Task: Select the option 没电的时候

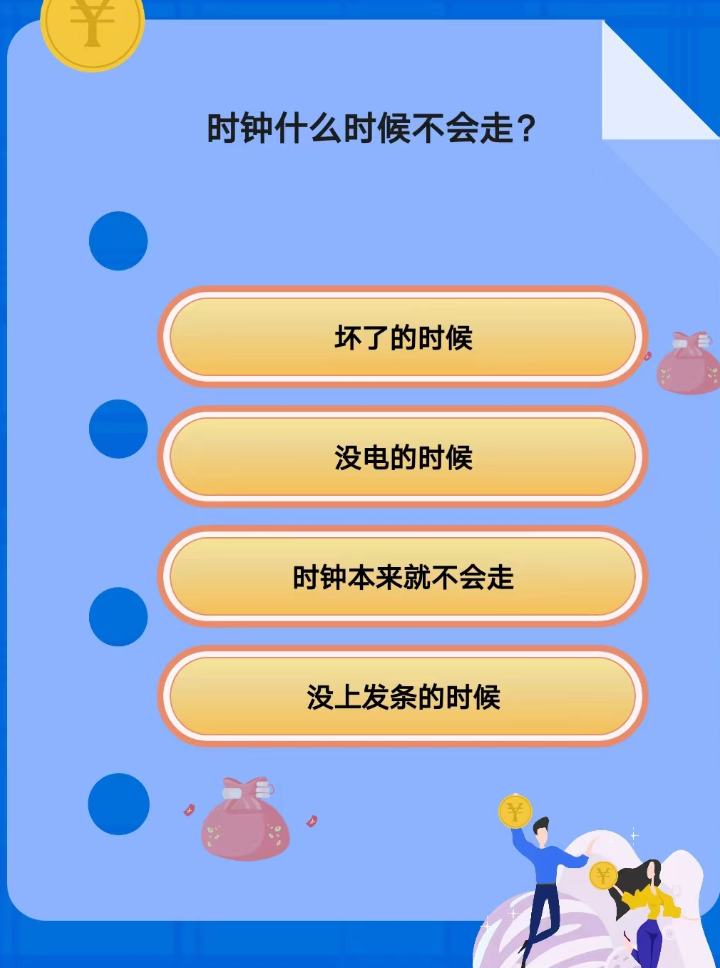Action: pos(402,458)
